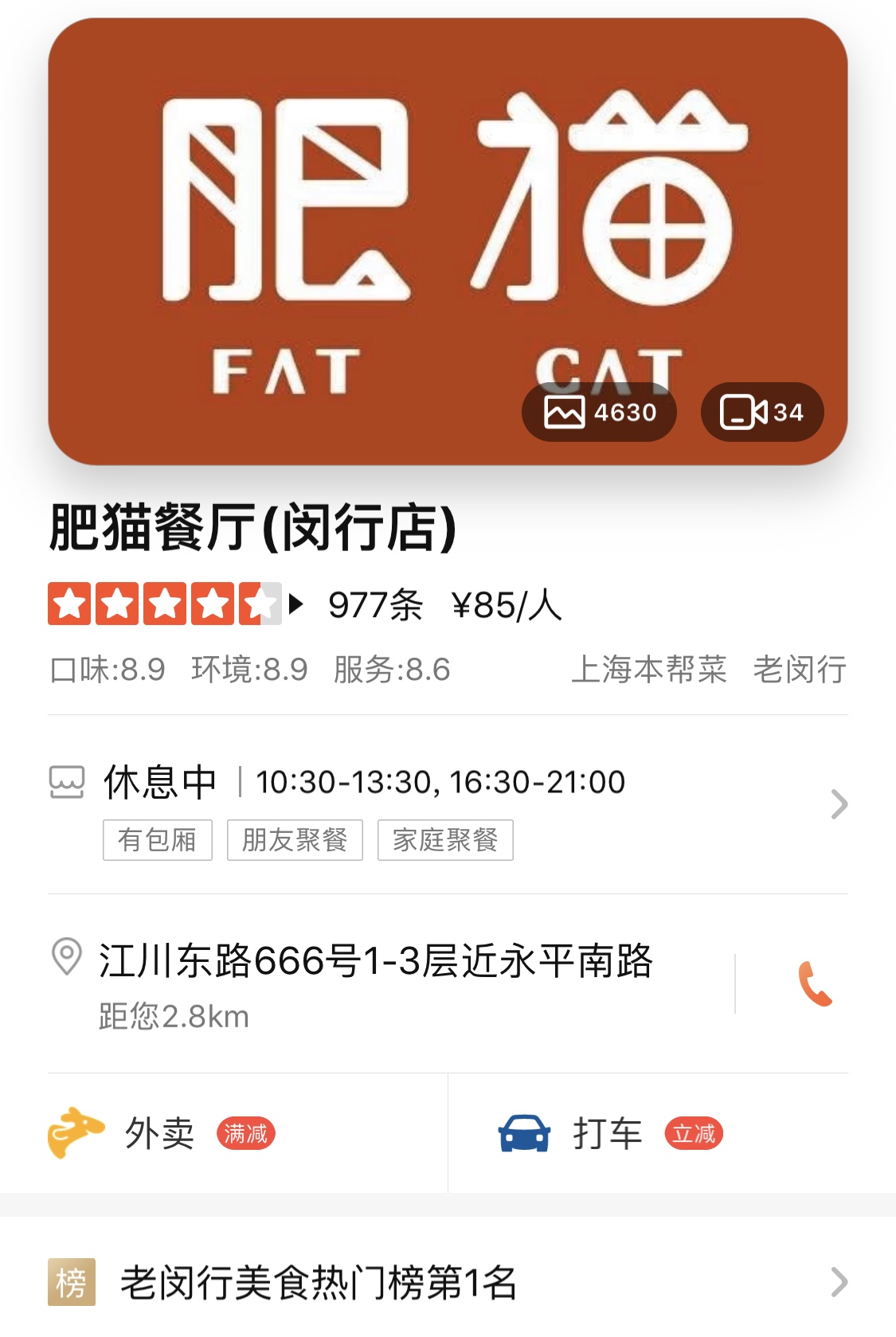Open the 4630 photos gallery
Image resolution: width=896 pixels, height=1337 pixels.
pos(599,412)
